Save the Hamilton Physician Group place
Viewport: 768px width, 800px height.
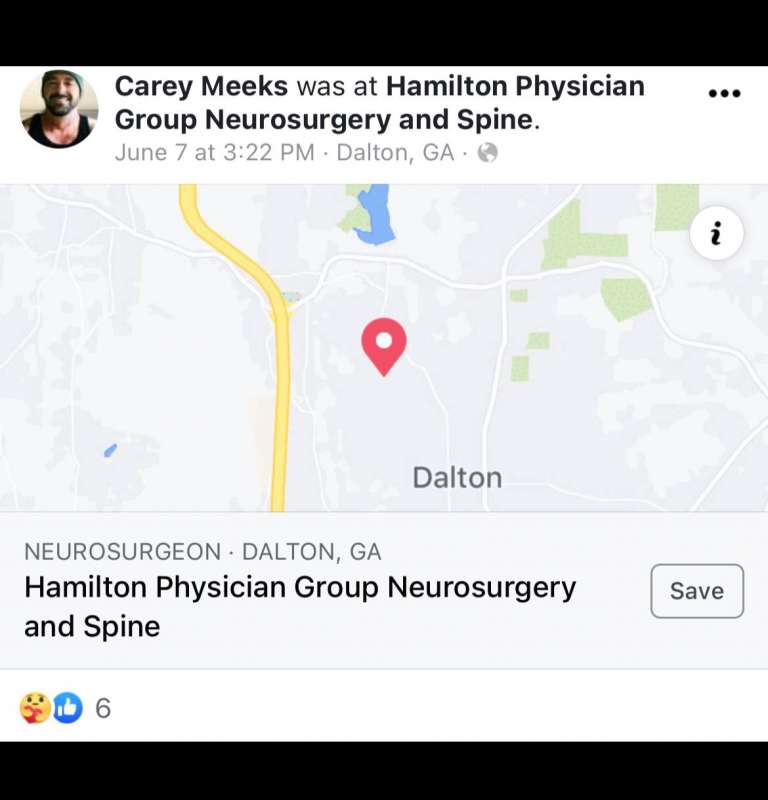697,591
